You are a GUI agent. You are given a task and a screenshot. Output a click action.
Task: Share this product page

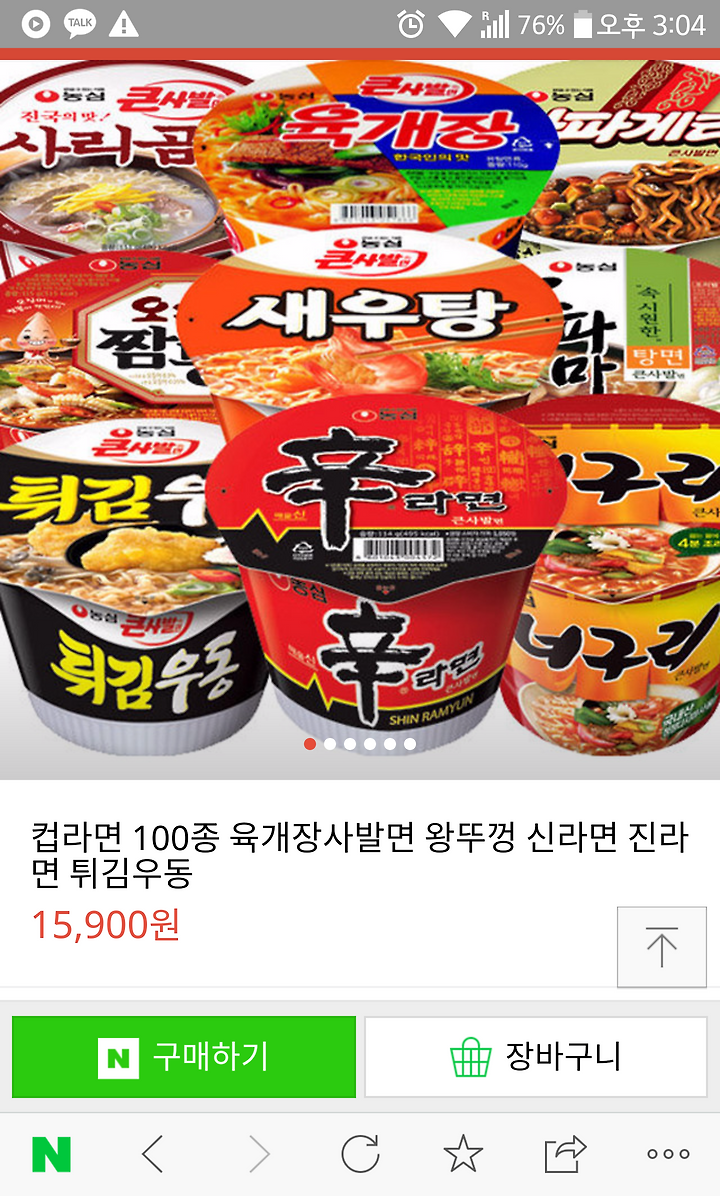[565, 1153]
